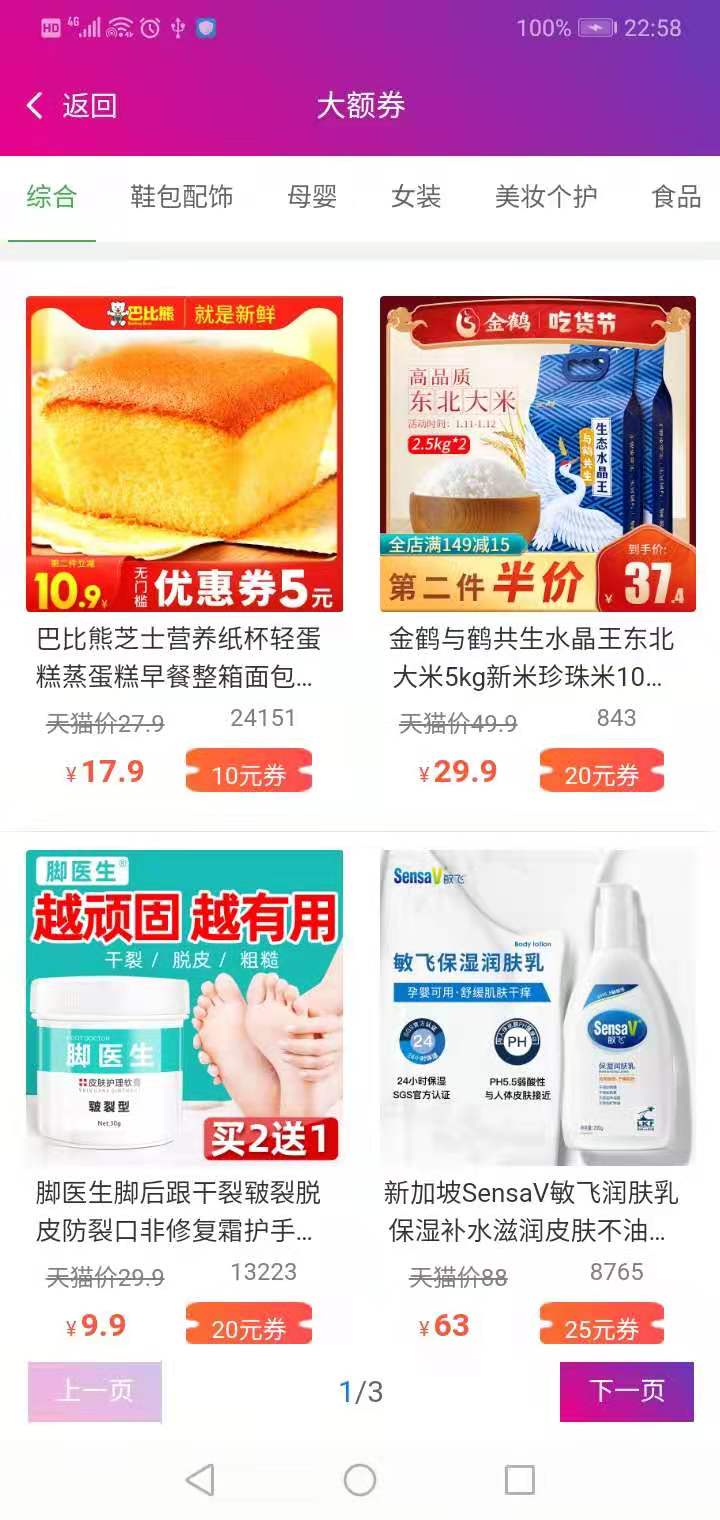The height and width of the screenshot is (1520, 720).
Task: Tap the 返回 back arrow
Action: 36,106
